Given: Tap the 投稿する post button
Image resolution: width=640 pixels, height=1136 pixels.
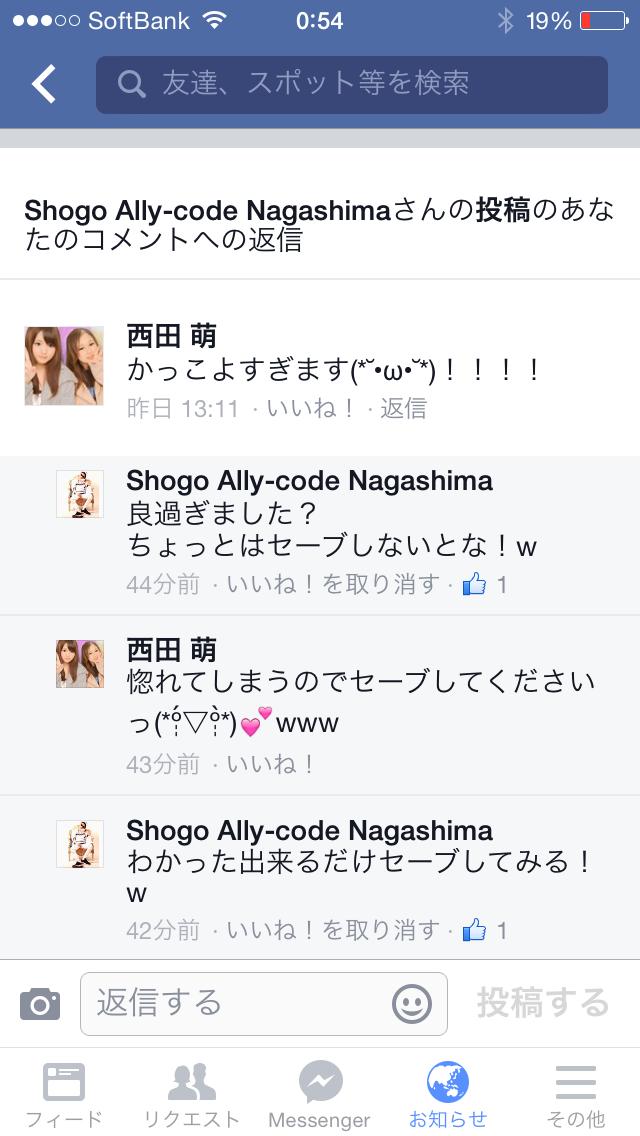Looking at the screenshot, I should click(542, 1003).
